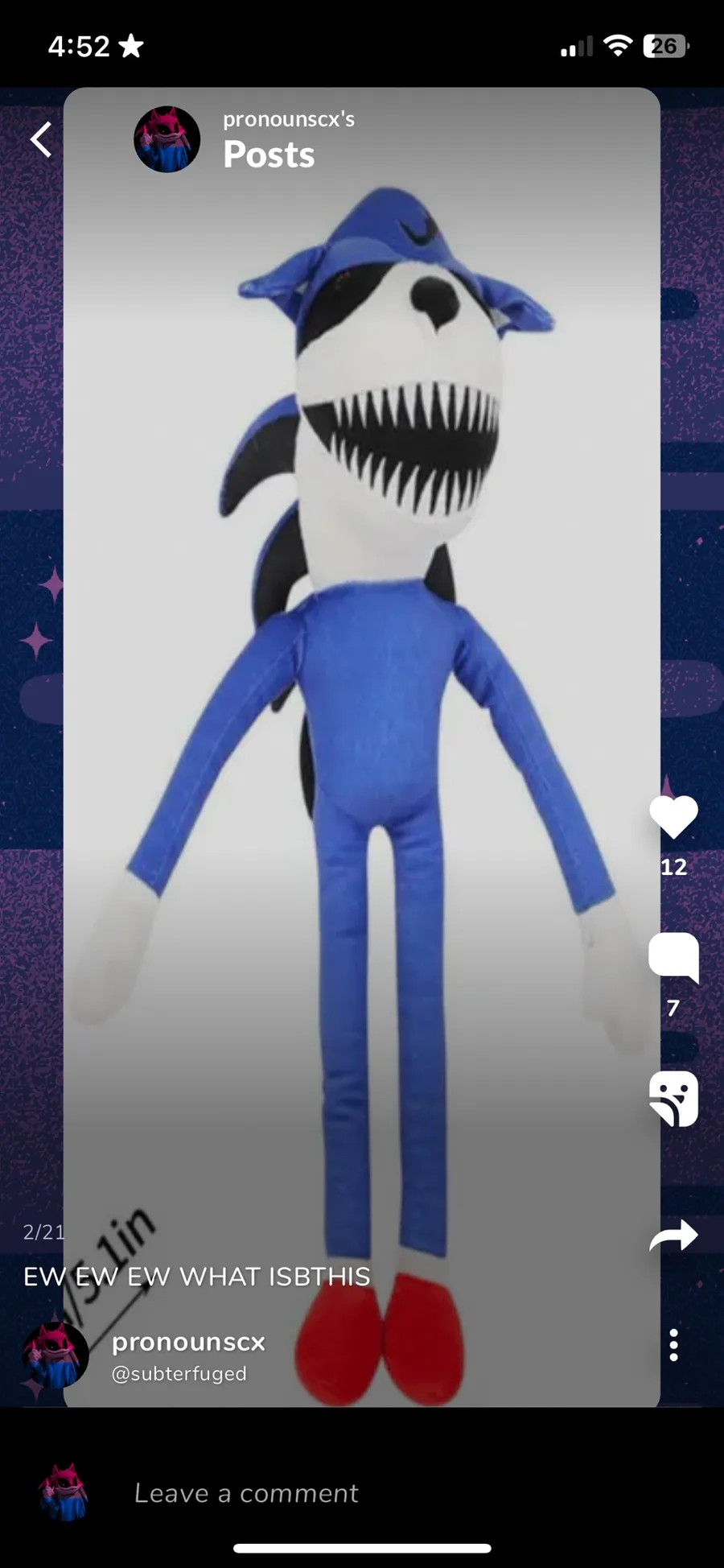Tap the sticker reaction icon
This screenshot has width=724, height=1568.
click(x=673, y=1098)
